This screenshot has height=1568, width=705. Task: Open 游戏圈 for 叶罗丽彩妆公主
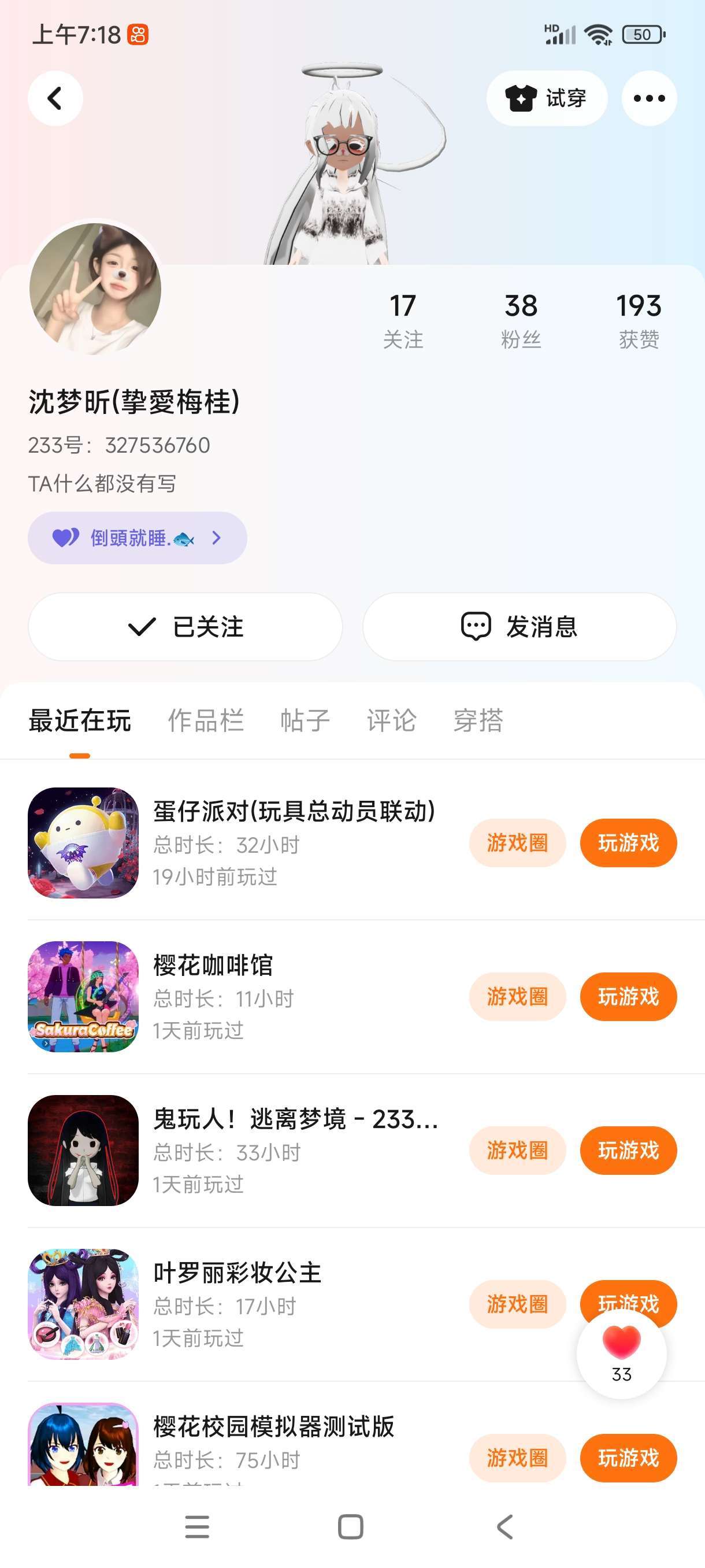click(x=517, y=1304)
